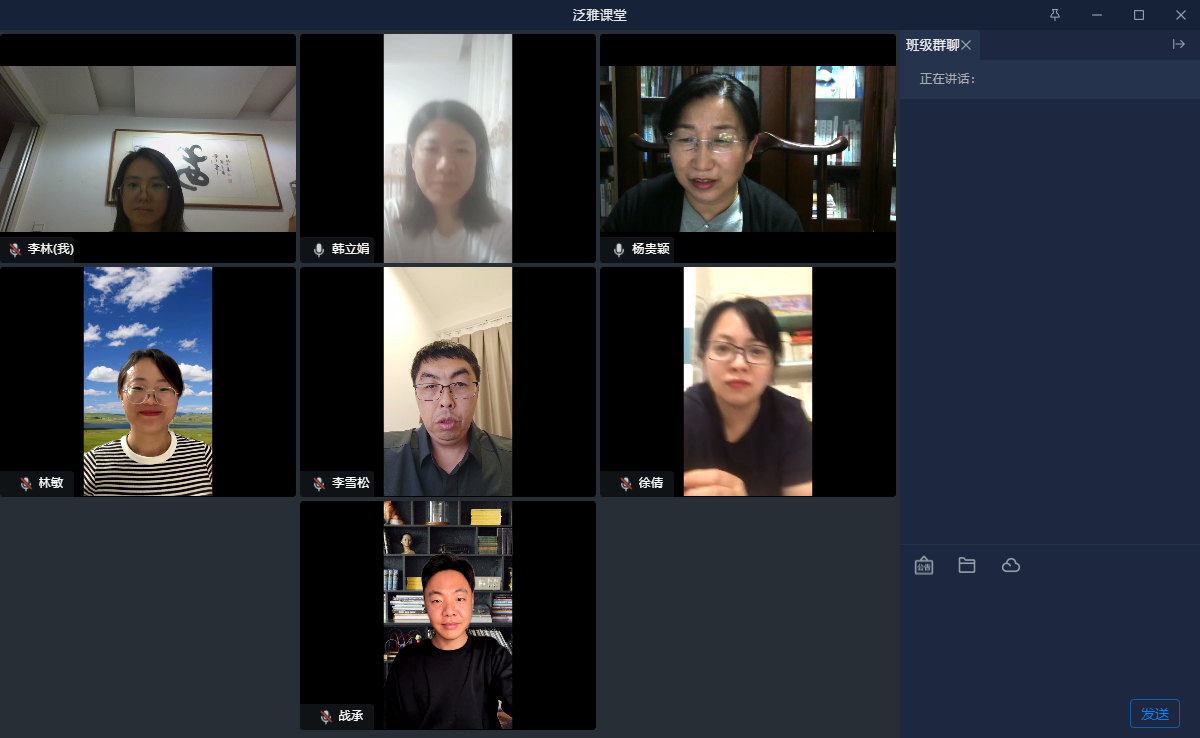Maximize the classroom window
Image resolution: width=1200 pixels, height=738 pixels.
(x=1138, y=15)
